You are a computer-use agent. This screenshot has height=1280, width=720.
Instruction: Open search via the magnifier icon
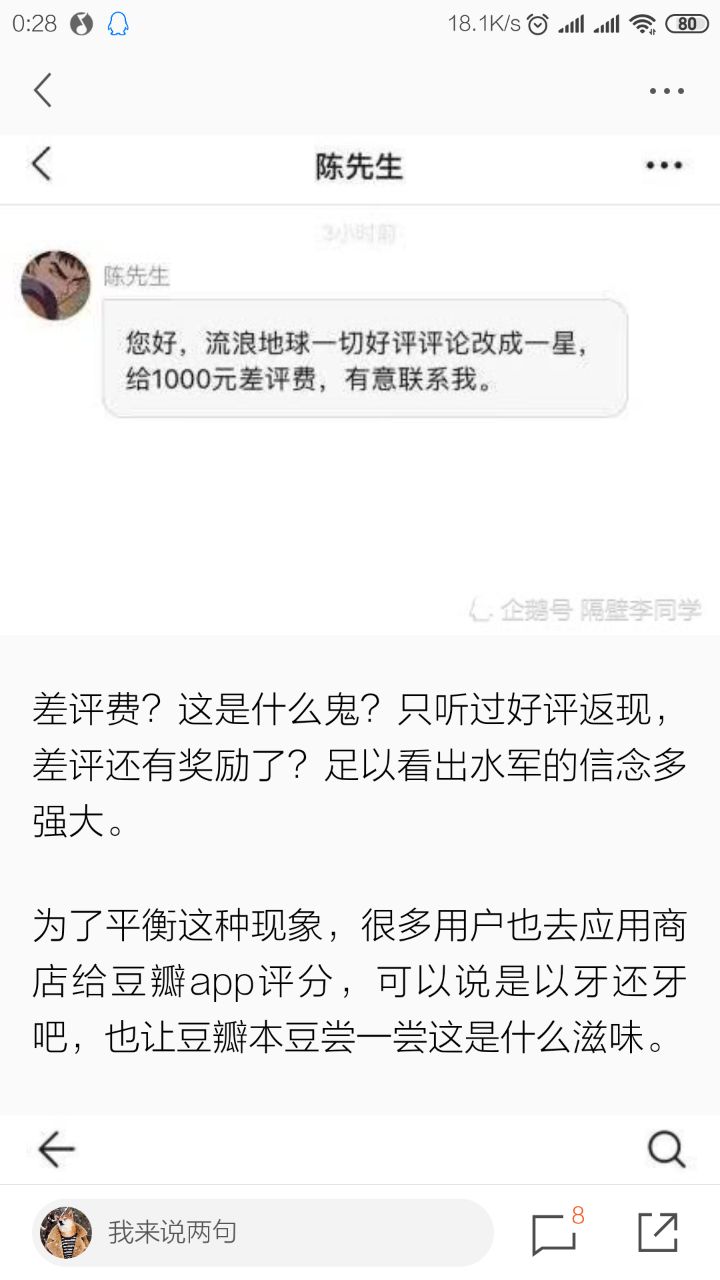click(x=666, y=1150)
